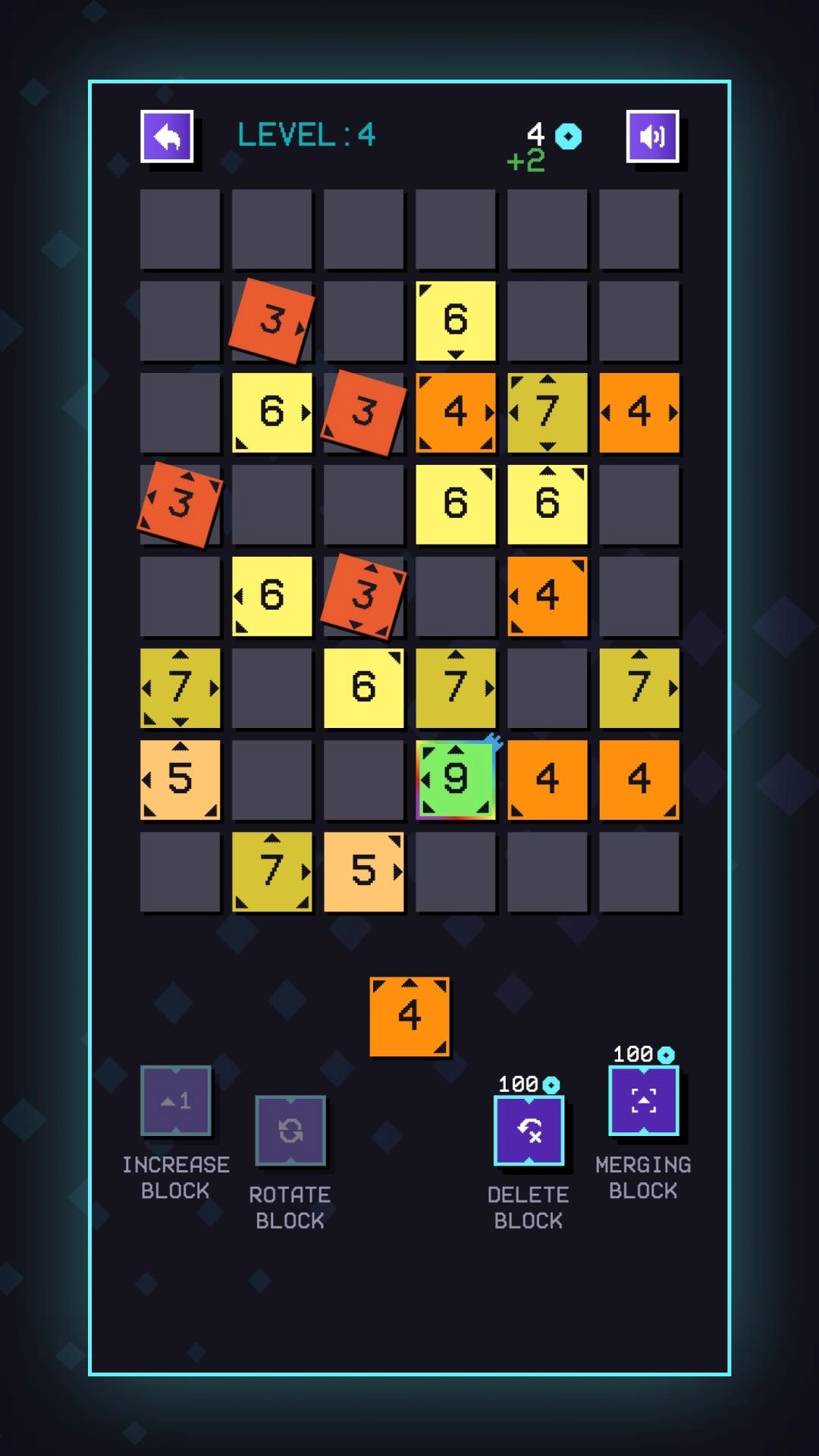Activate the Rotate Block power-up
The width and height of the screenshot is (819, 1456).
point(290,1130)
